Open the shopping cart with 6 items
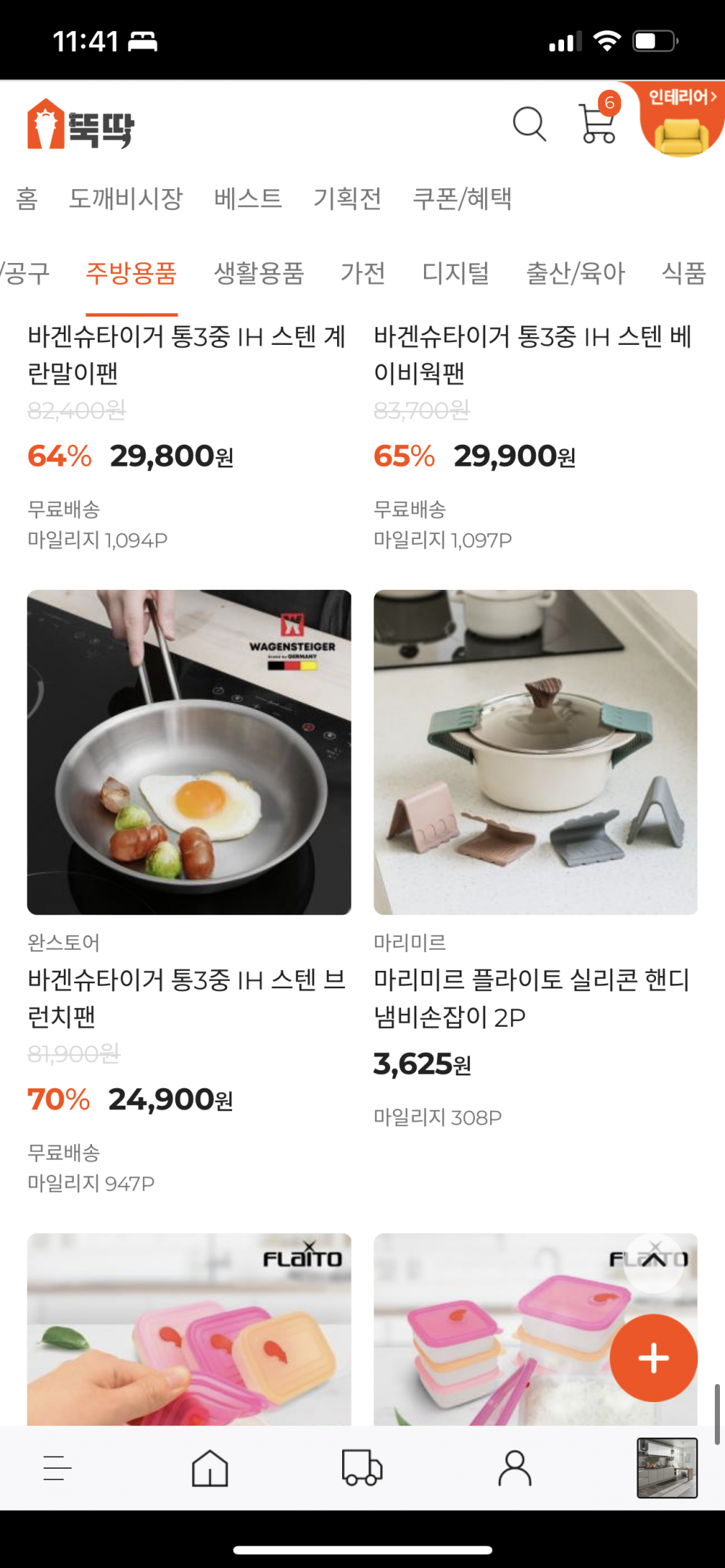 [598, 123]
